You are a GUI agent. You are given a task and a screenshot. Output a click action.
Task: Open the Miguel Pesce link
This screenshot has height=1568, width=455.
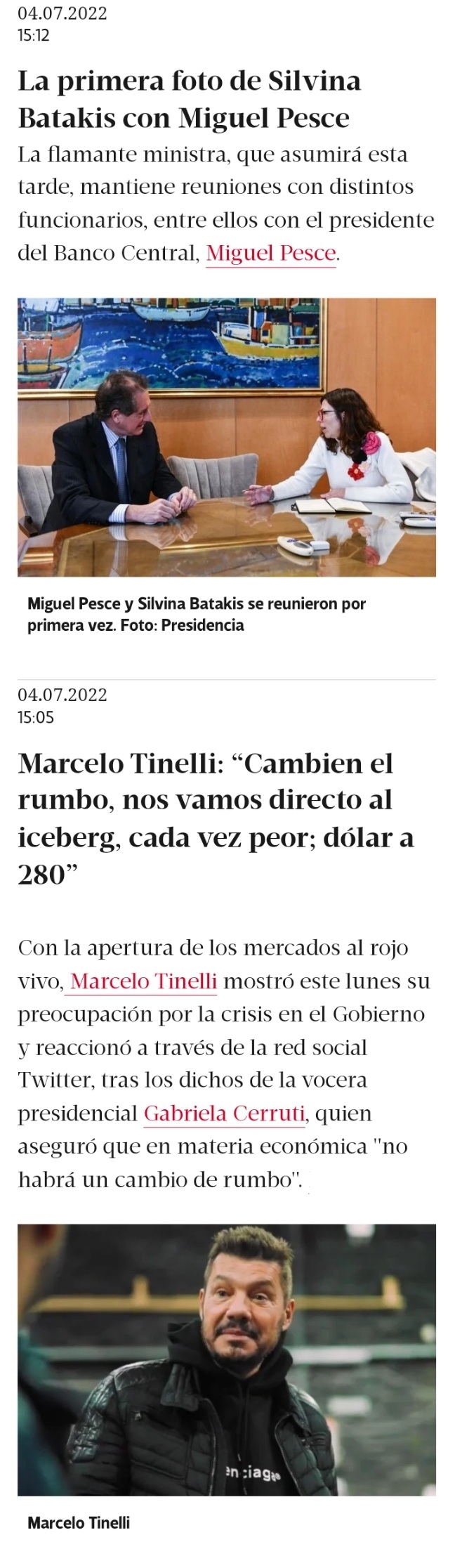270,253
